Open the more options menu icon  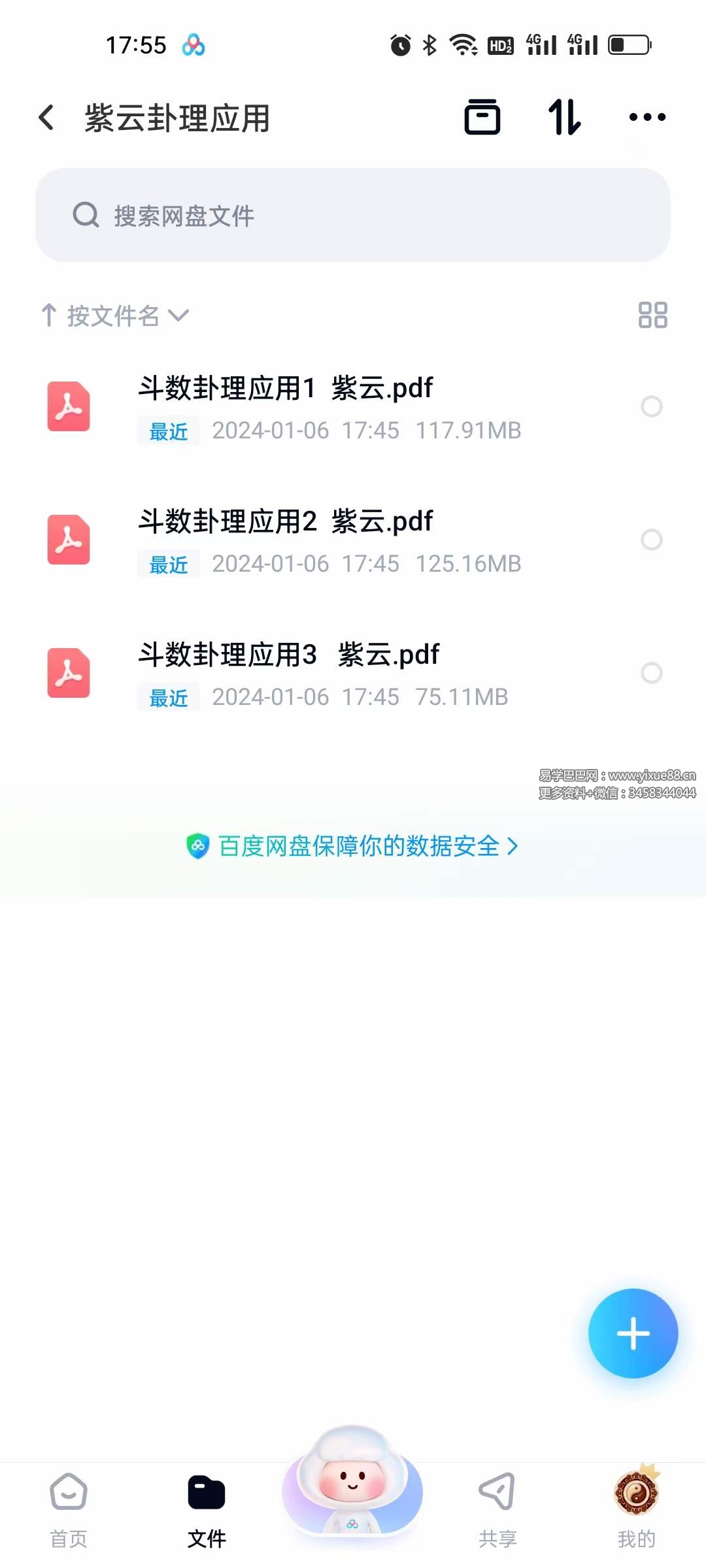(647, 118)
